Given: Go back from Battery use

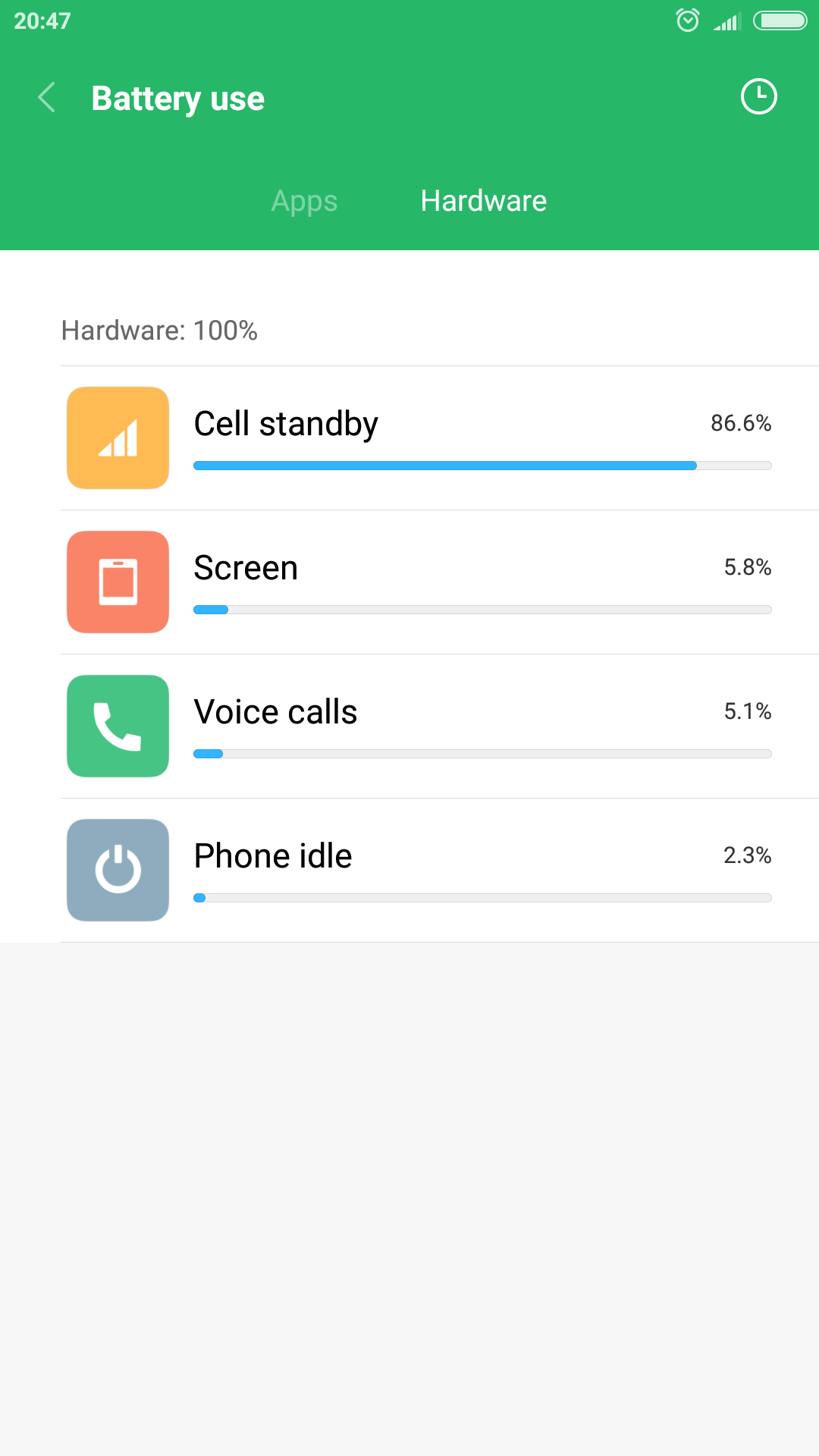Looking at the screenshot, I should (x=47, y=98).
